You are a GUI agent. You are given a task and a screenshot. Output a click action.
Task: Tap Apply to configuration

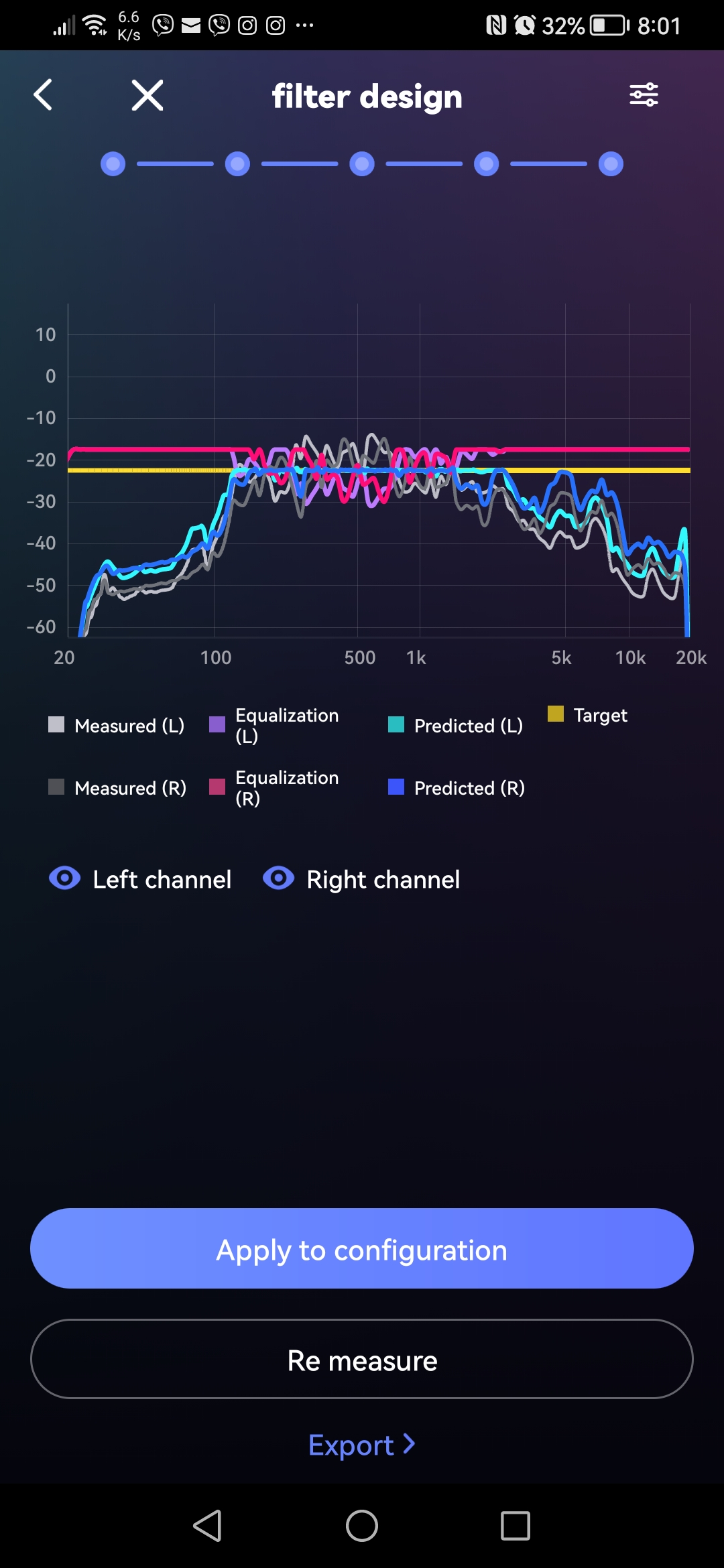pos(362,1248)
